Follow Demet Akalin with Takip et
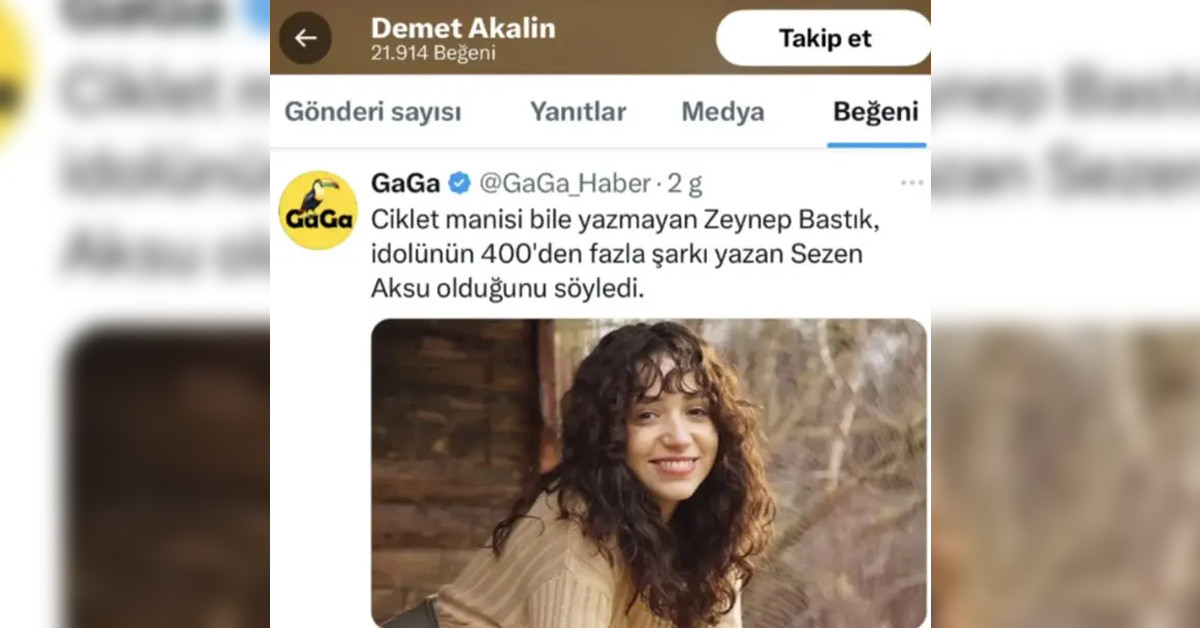Screen dimensions: 1200x628 (824, 39)
